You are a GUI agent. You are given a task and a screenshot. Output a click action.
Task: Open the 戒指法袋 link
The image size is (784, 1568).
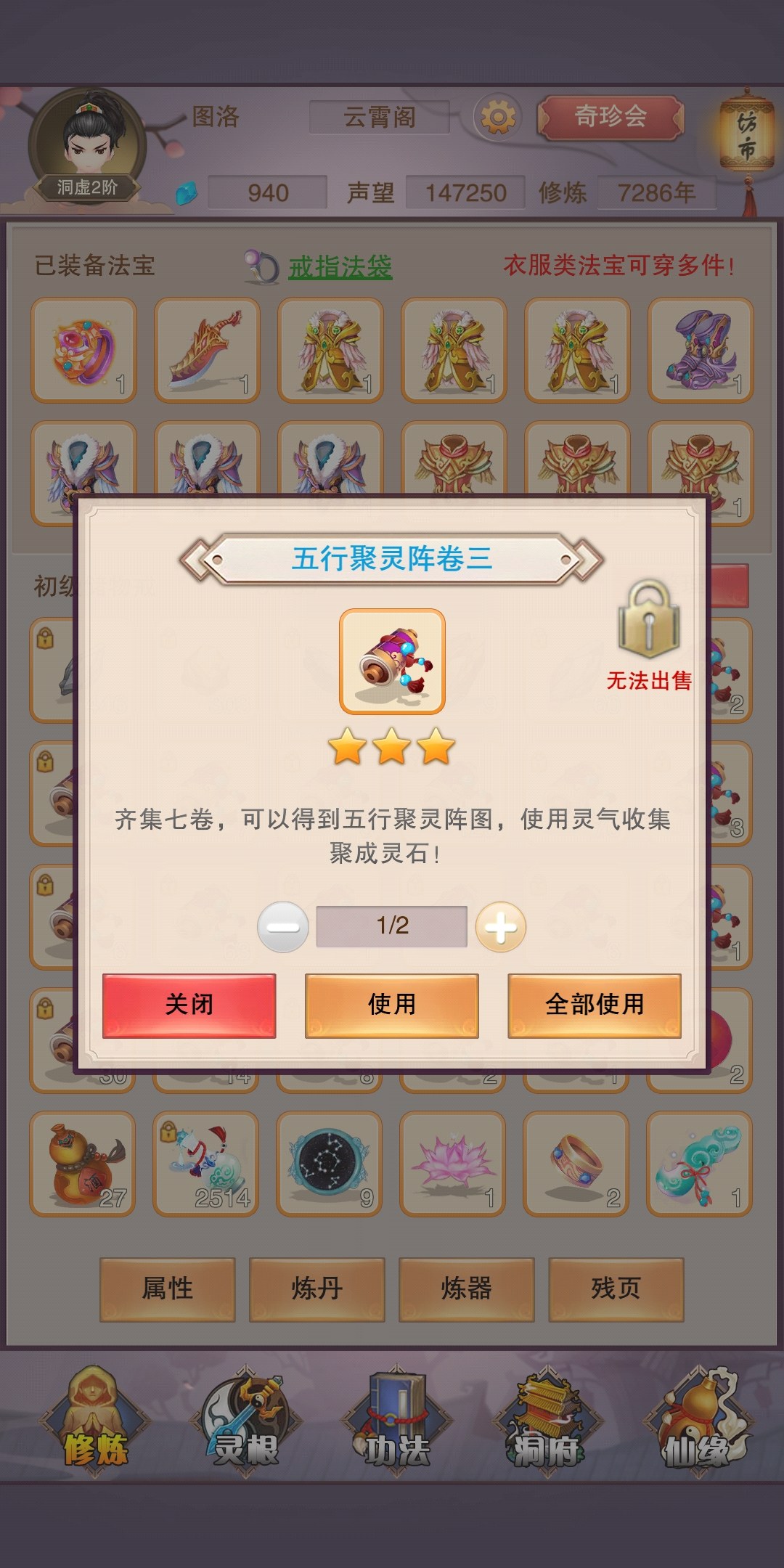[x=340, y=266]
